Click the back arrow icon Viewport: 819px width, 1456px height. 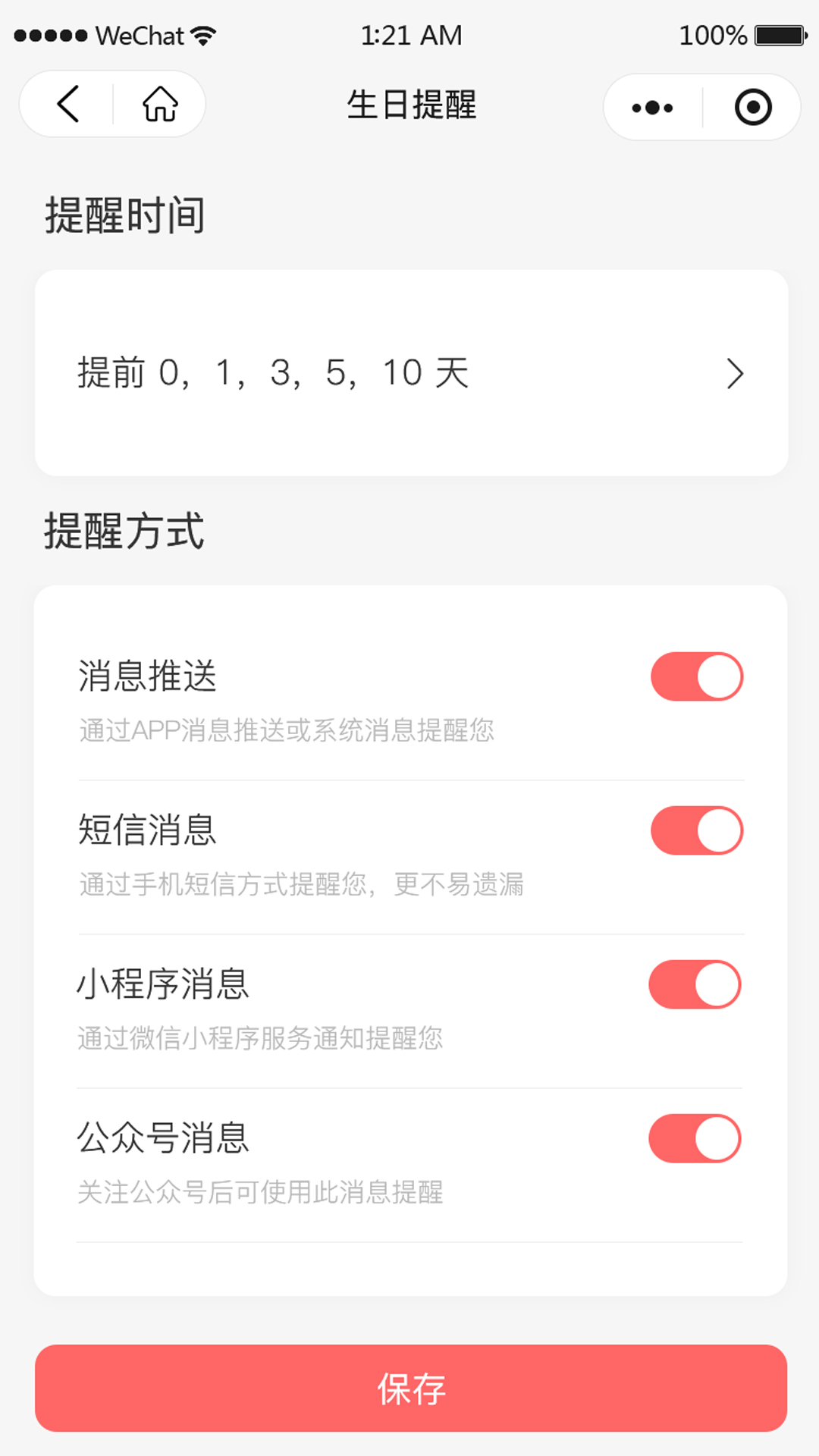pos(68,105)
